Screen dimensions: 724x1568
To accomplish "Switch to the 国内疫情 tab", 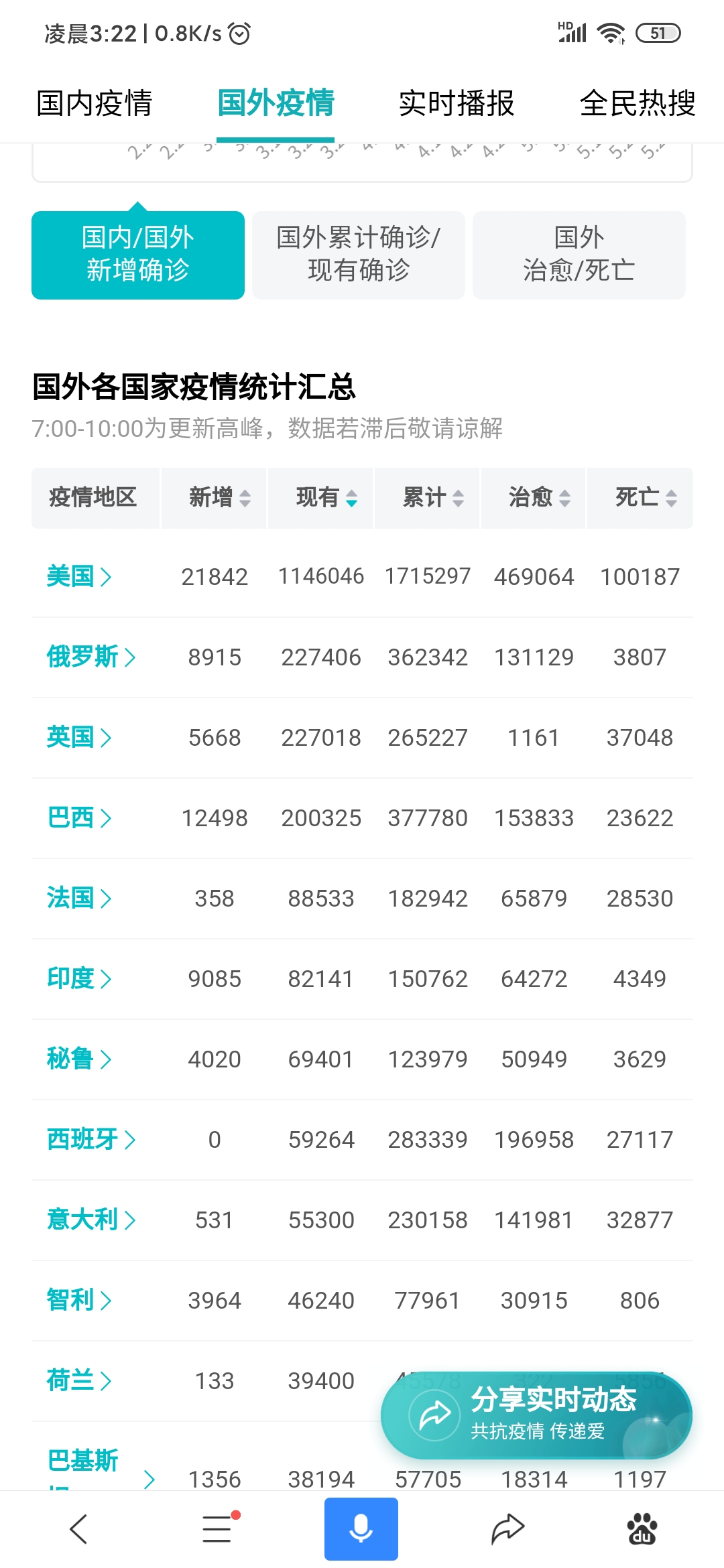I will click(95, 103).
